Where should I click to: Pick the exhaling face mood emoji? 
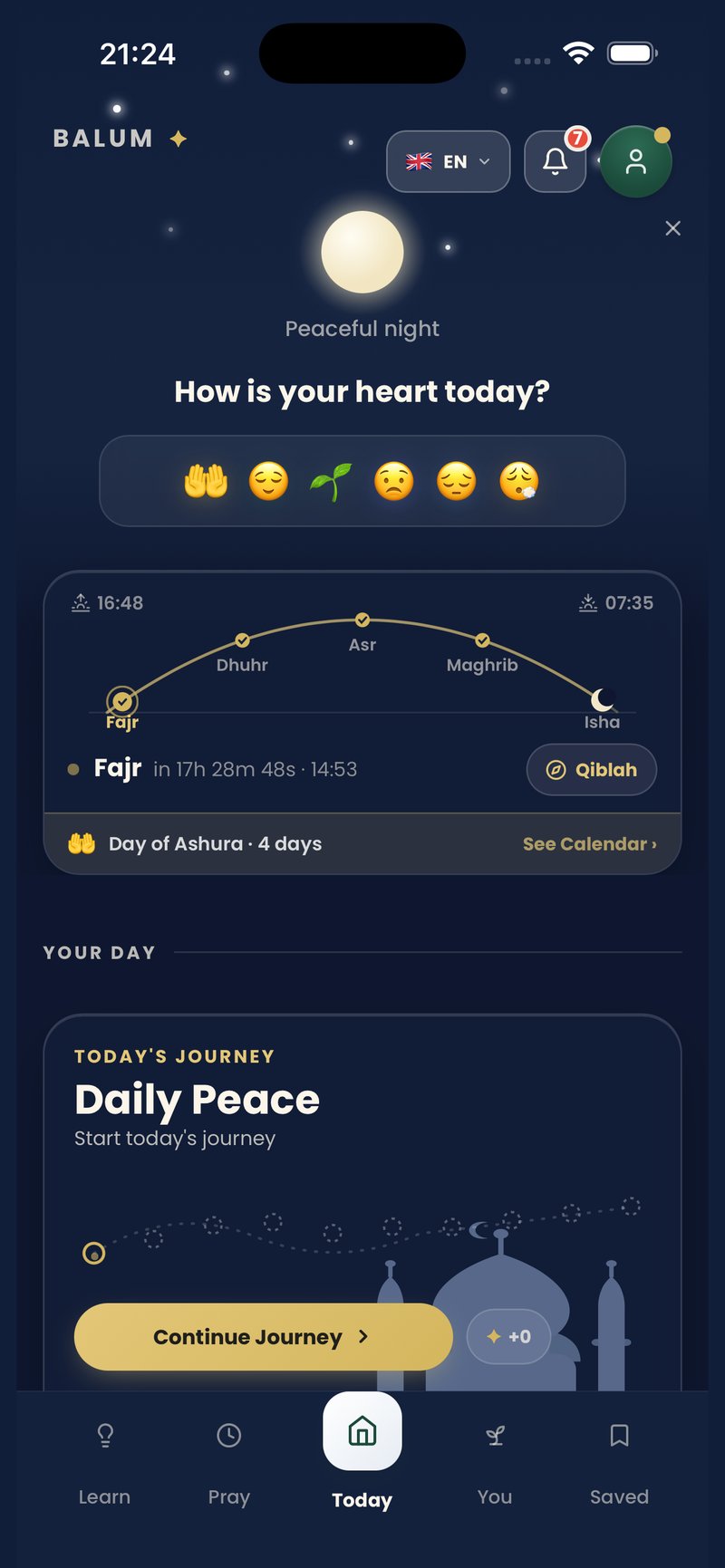518,481
